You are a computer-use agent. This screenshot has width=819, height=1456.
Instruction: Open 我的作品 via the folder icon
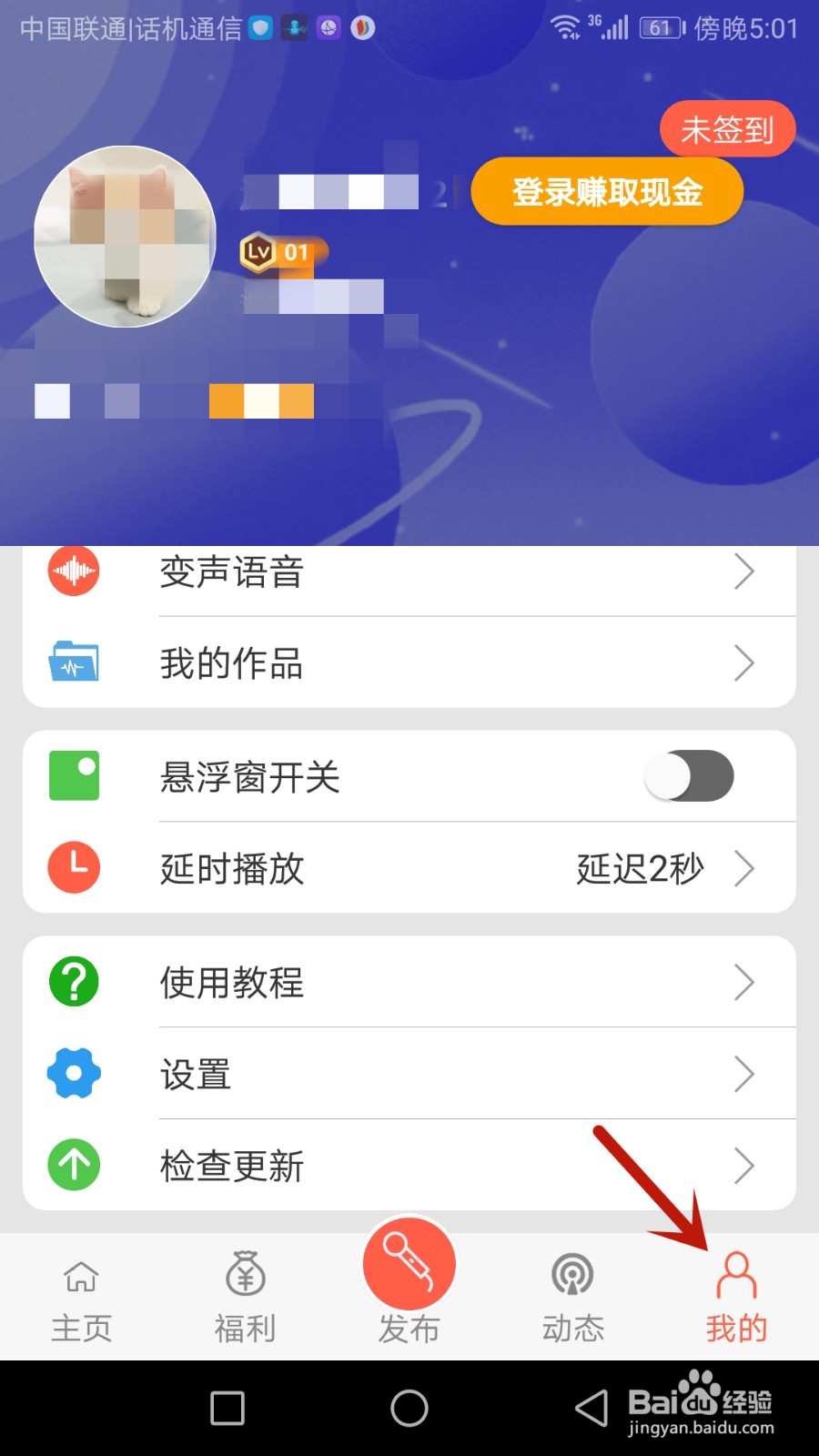pos(73,662)
